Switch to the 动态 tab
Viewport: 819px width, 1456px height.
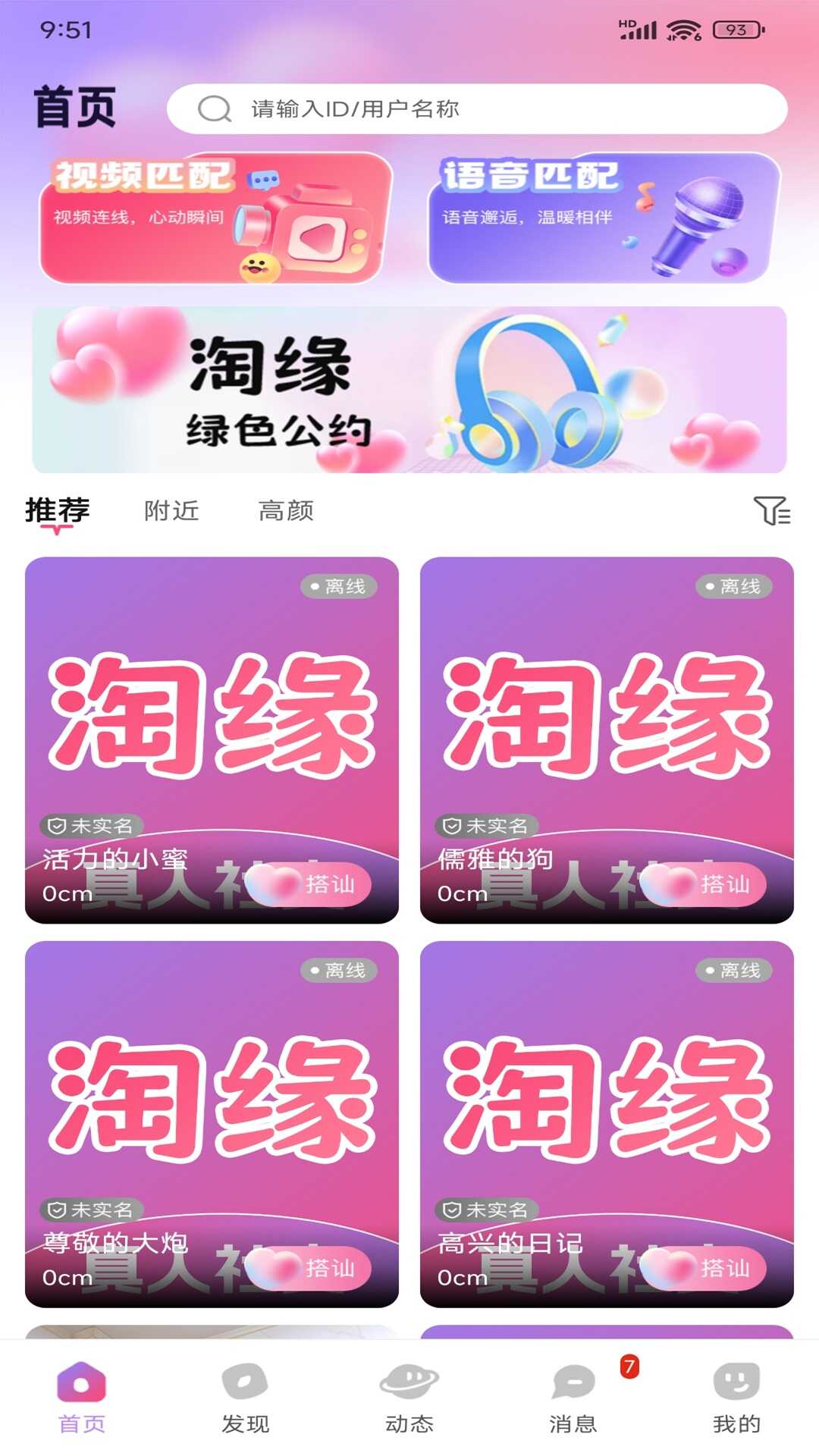[x=409, y=1397]
